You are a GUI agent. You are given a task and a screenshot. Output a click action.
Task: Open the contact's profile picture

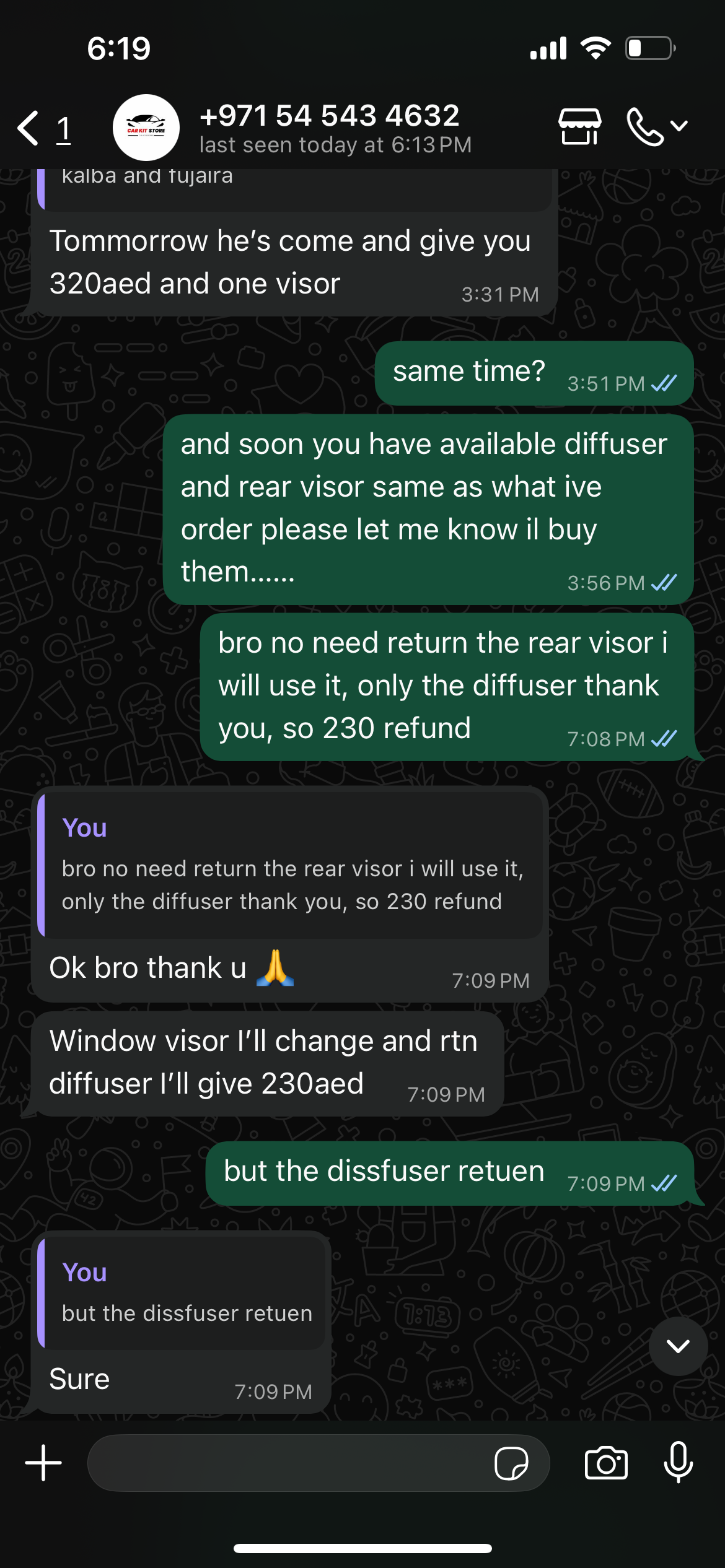[x=146, y=128]
